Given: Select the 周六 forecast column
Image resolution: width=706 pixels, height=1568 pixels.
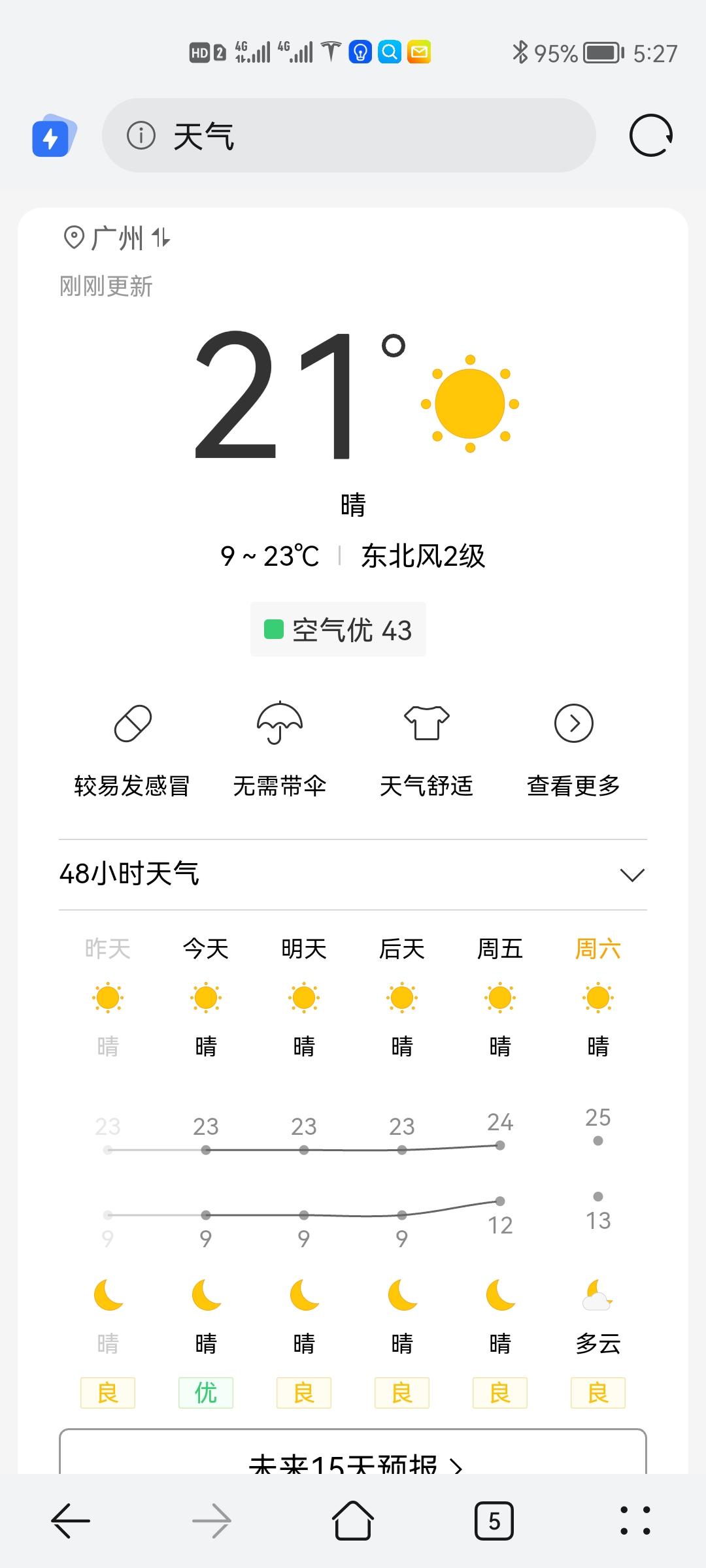Looking at the screenshot, I should (x=598, y=1171).
